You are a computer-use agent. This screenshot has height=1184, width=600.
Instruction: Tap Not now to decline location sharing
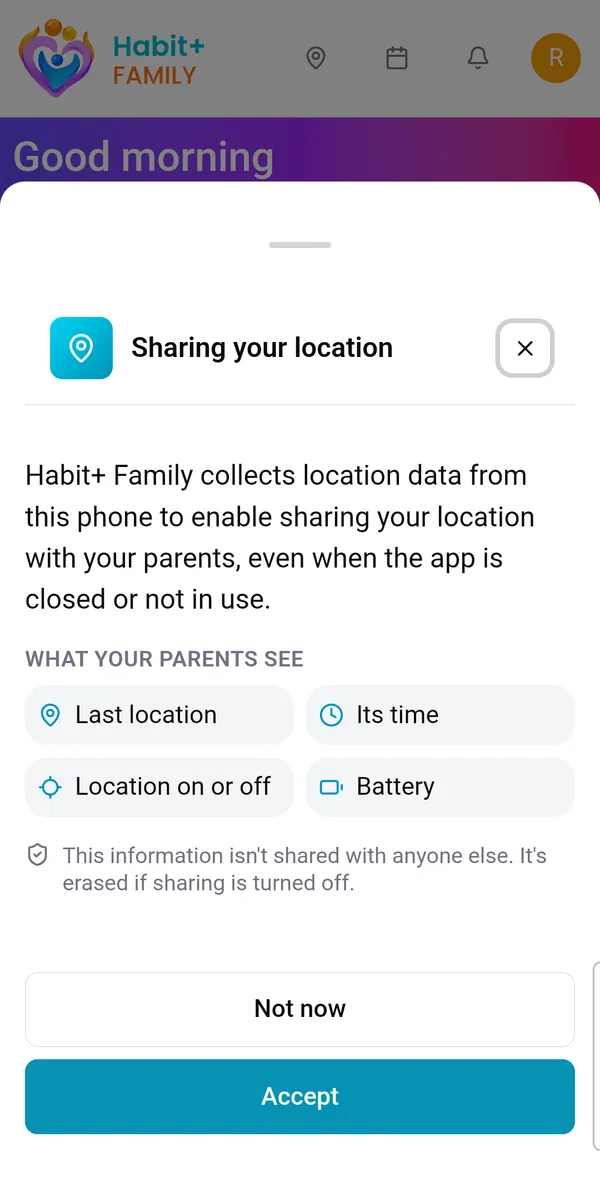[300, 1009]
